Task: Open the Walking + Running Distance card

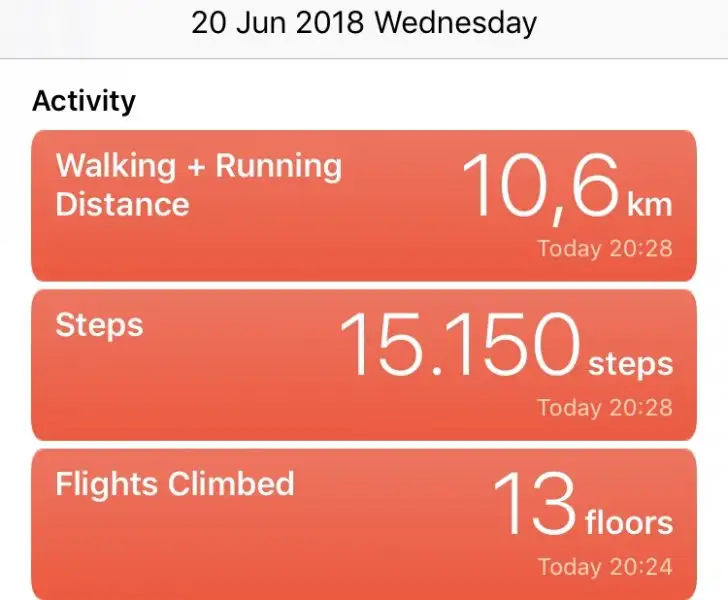Action: tap(364, 206)
